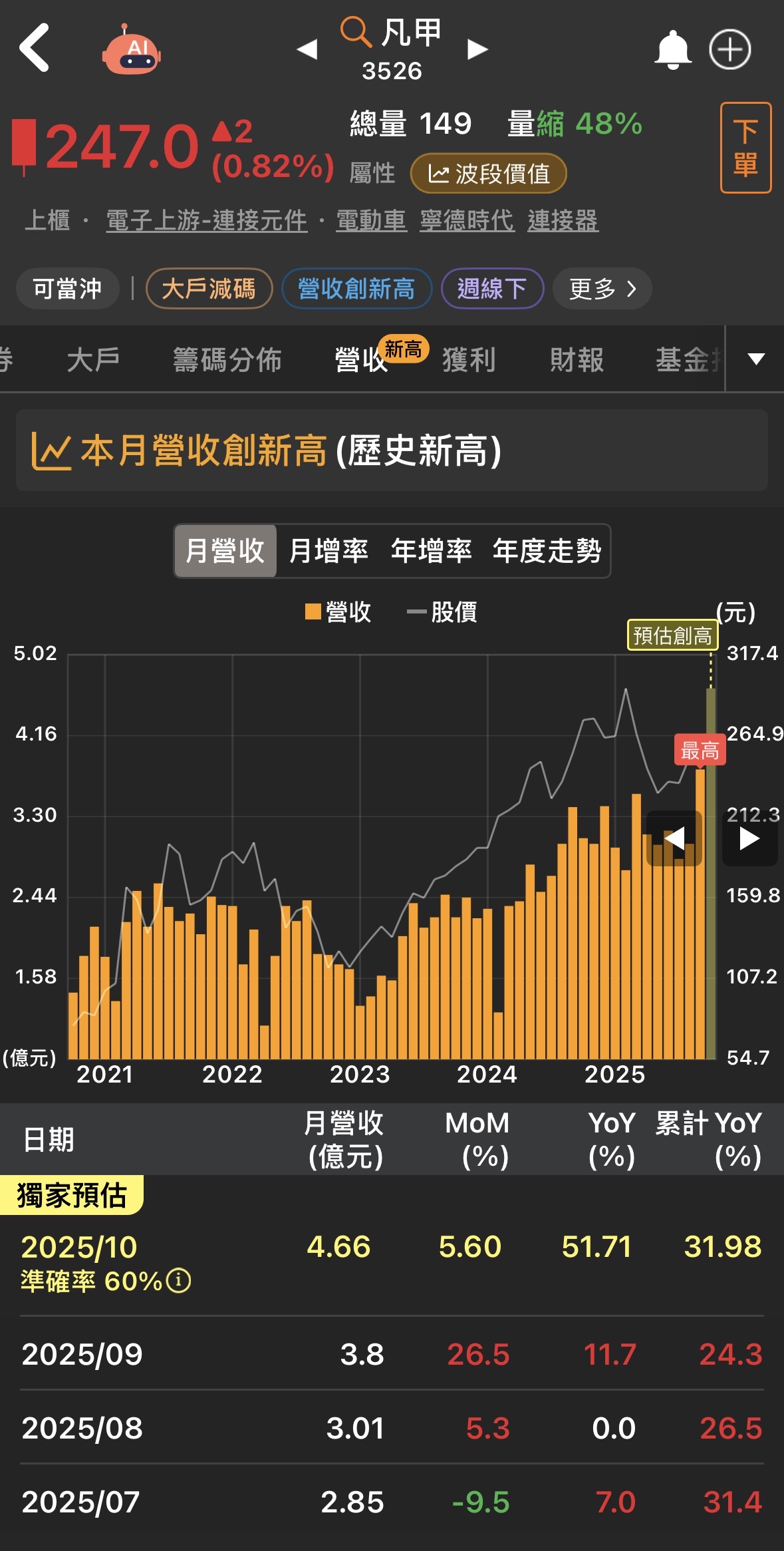Open the AI robot assistant

tap(131, 50)
